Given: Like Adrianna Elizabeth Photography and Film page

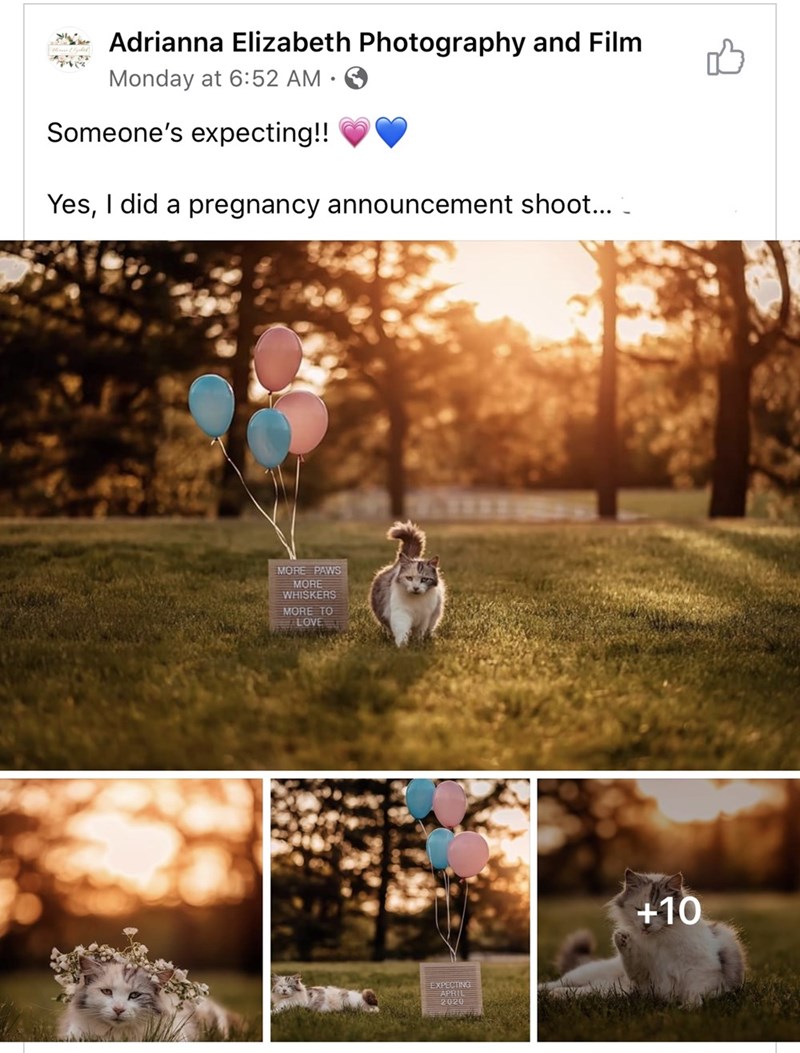Looking at the screenshot, I should (726, 58).
